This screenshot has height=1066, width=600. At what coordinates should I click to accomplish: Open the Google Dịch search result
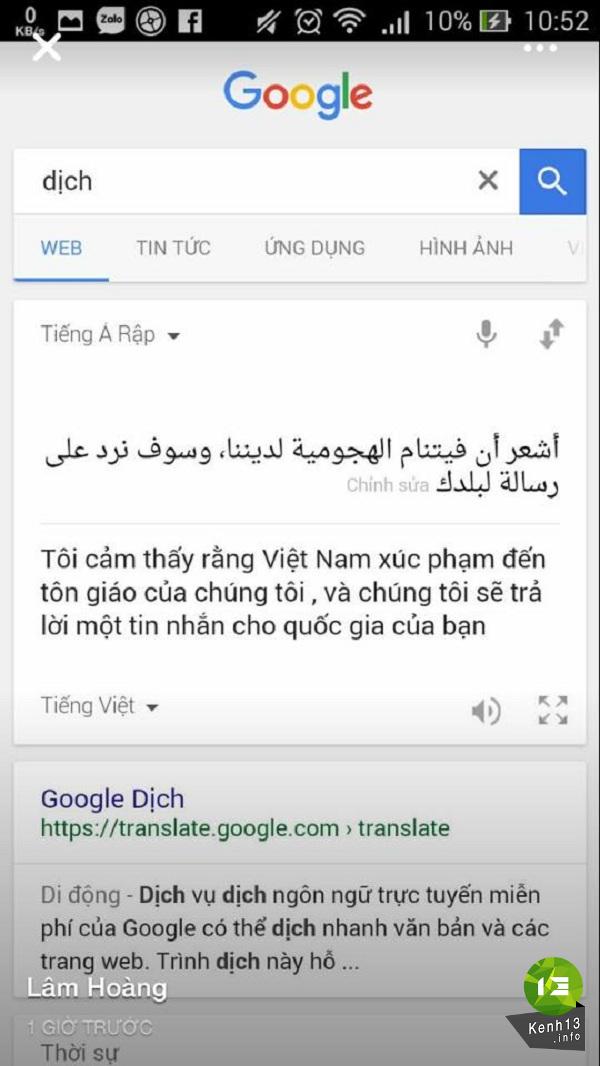(112, 798)
